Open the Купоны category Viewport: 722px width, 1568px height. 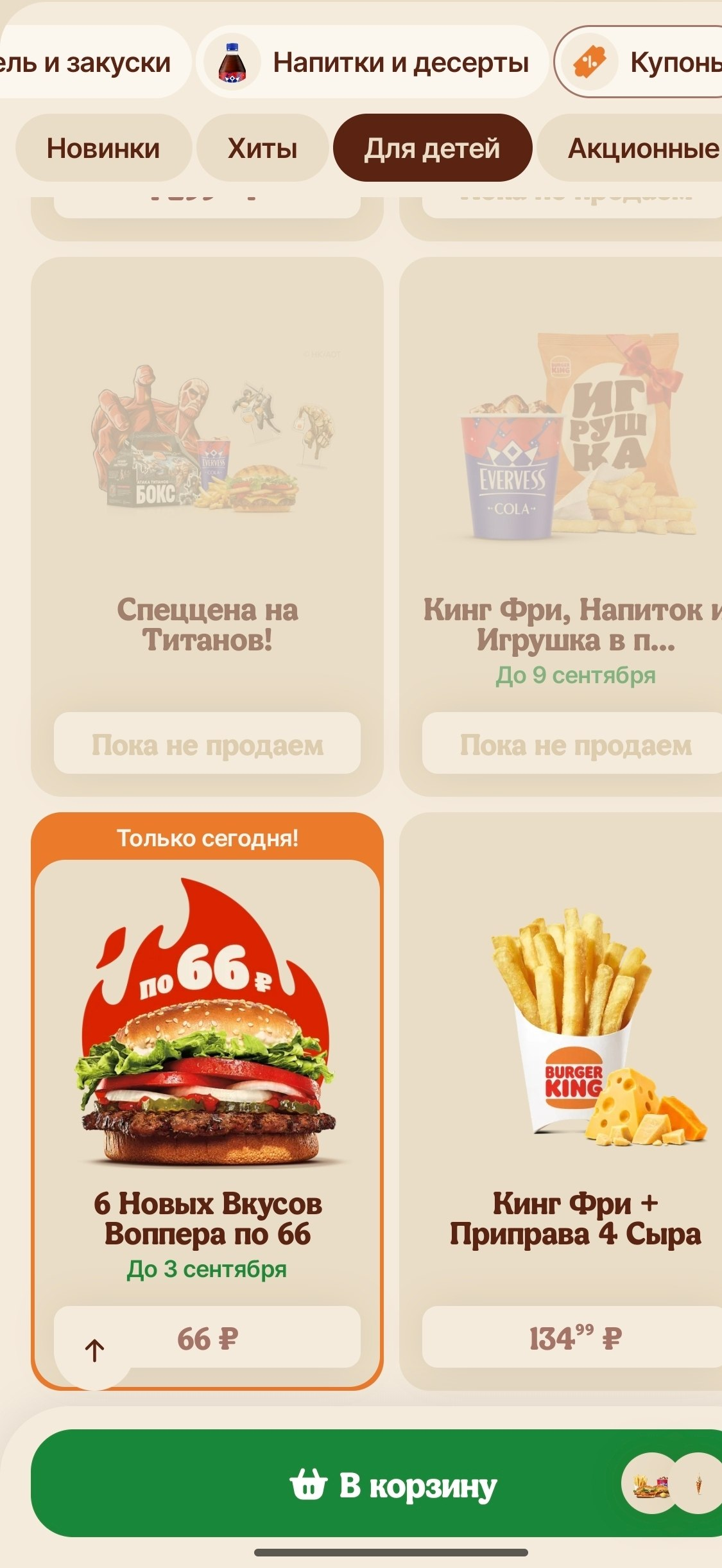point(639,62)
